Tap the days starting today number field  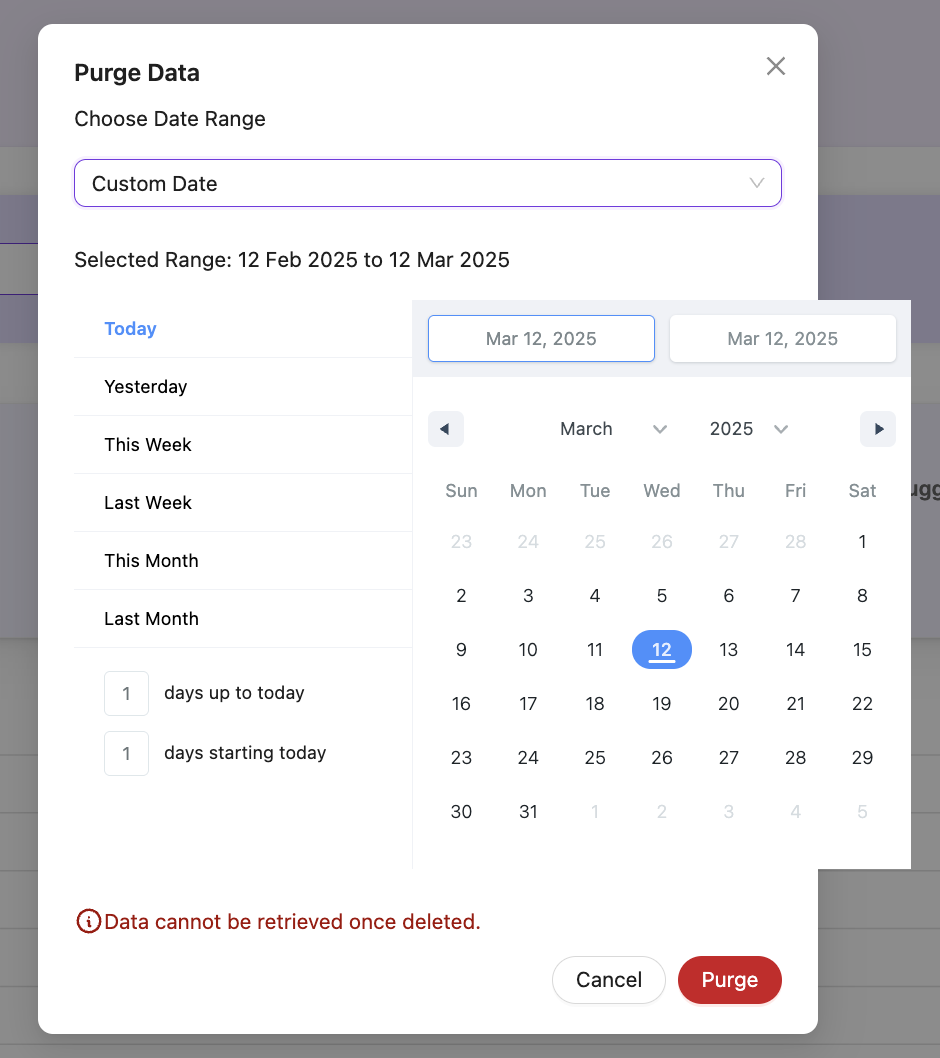pyautogui.click(x=127, y=753)
